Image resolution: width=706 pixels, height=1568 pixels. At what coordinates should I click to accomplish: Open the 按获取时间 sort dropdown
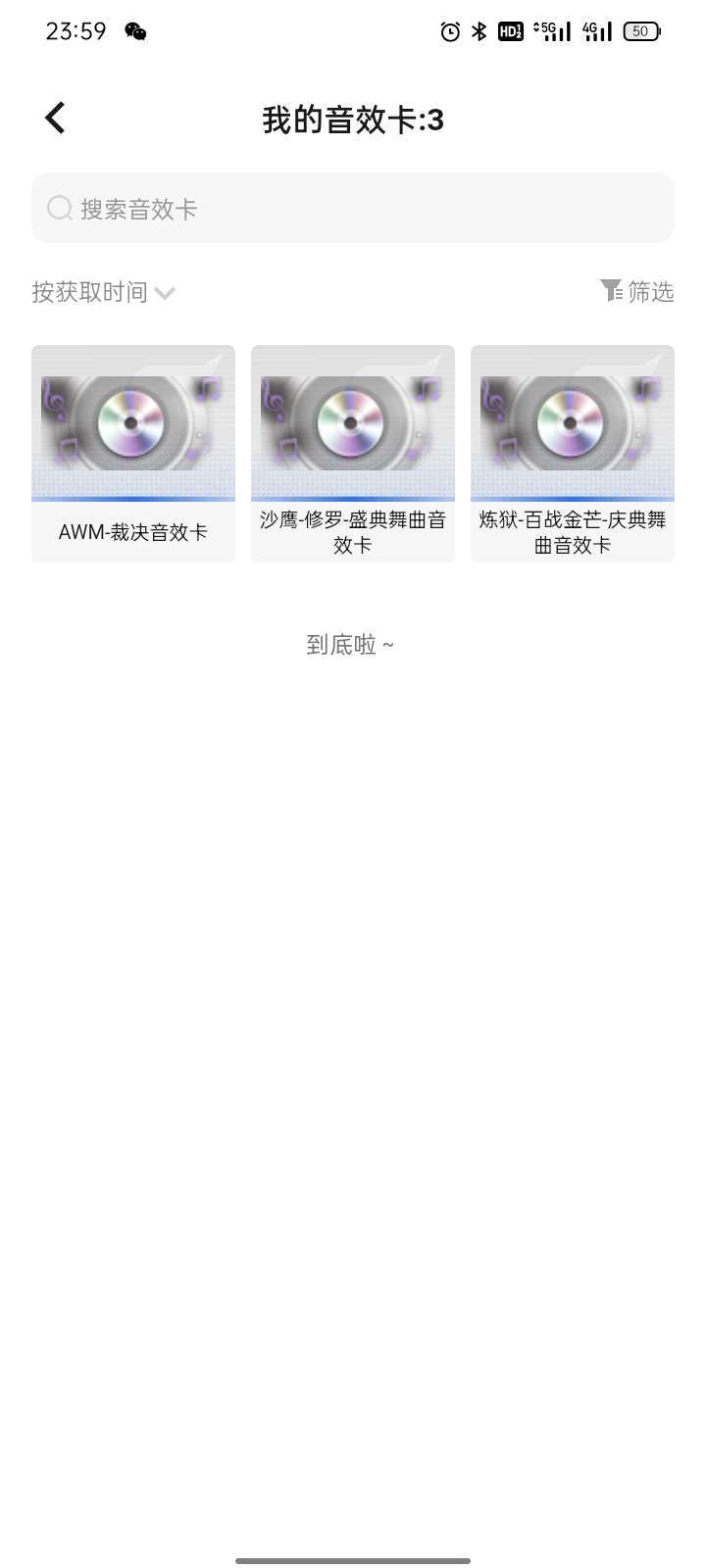[x=88, y=291]
